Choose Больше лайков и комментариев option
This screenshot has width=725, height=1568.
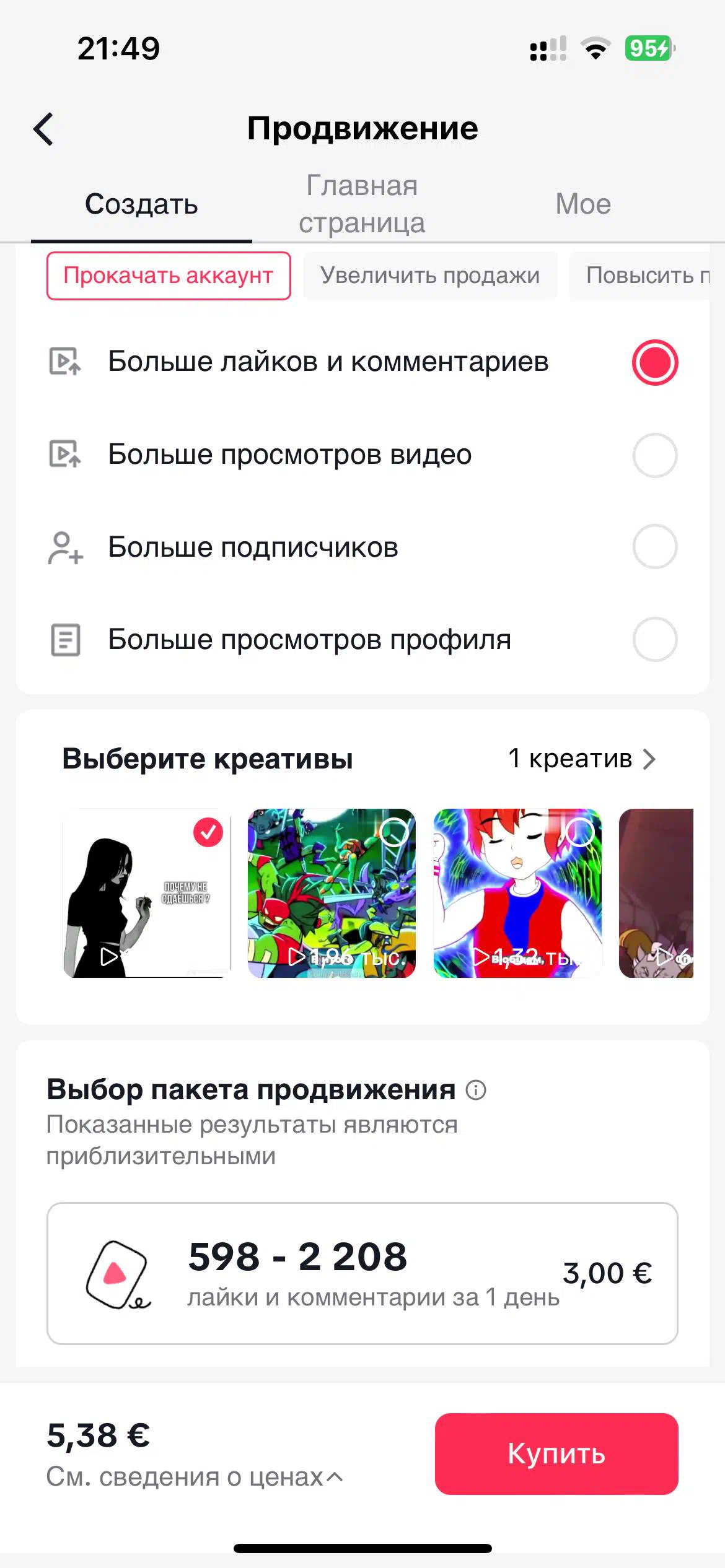(654, 362)
